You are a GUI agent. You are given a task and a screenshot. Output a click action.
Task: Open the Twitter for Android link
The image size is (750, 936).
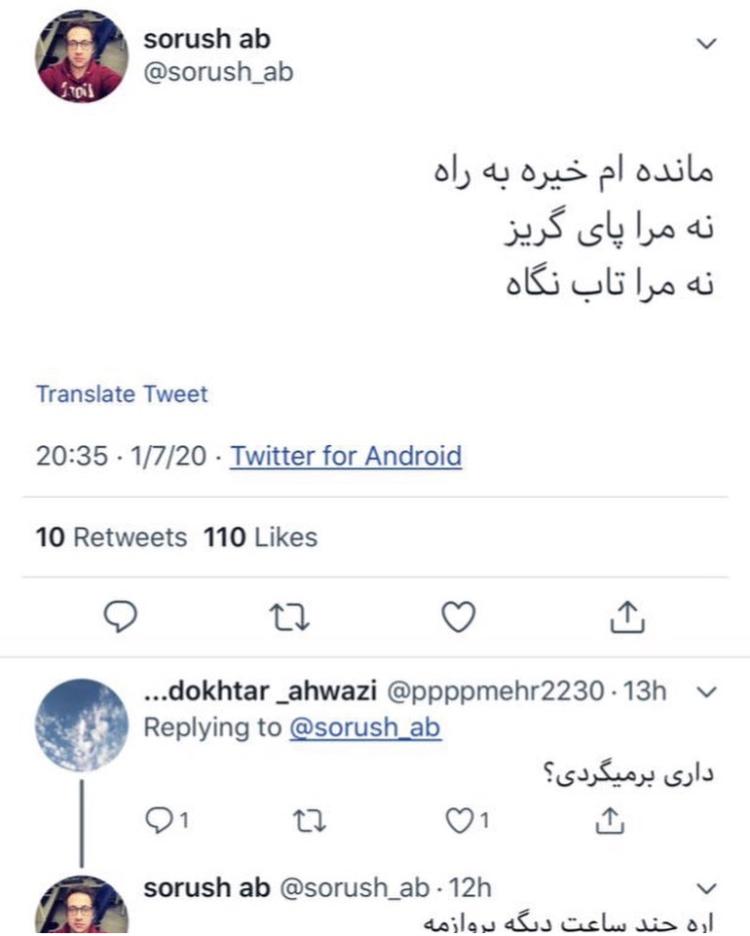(x=346, y=457)
